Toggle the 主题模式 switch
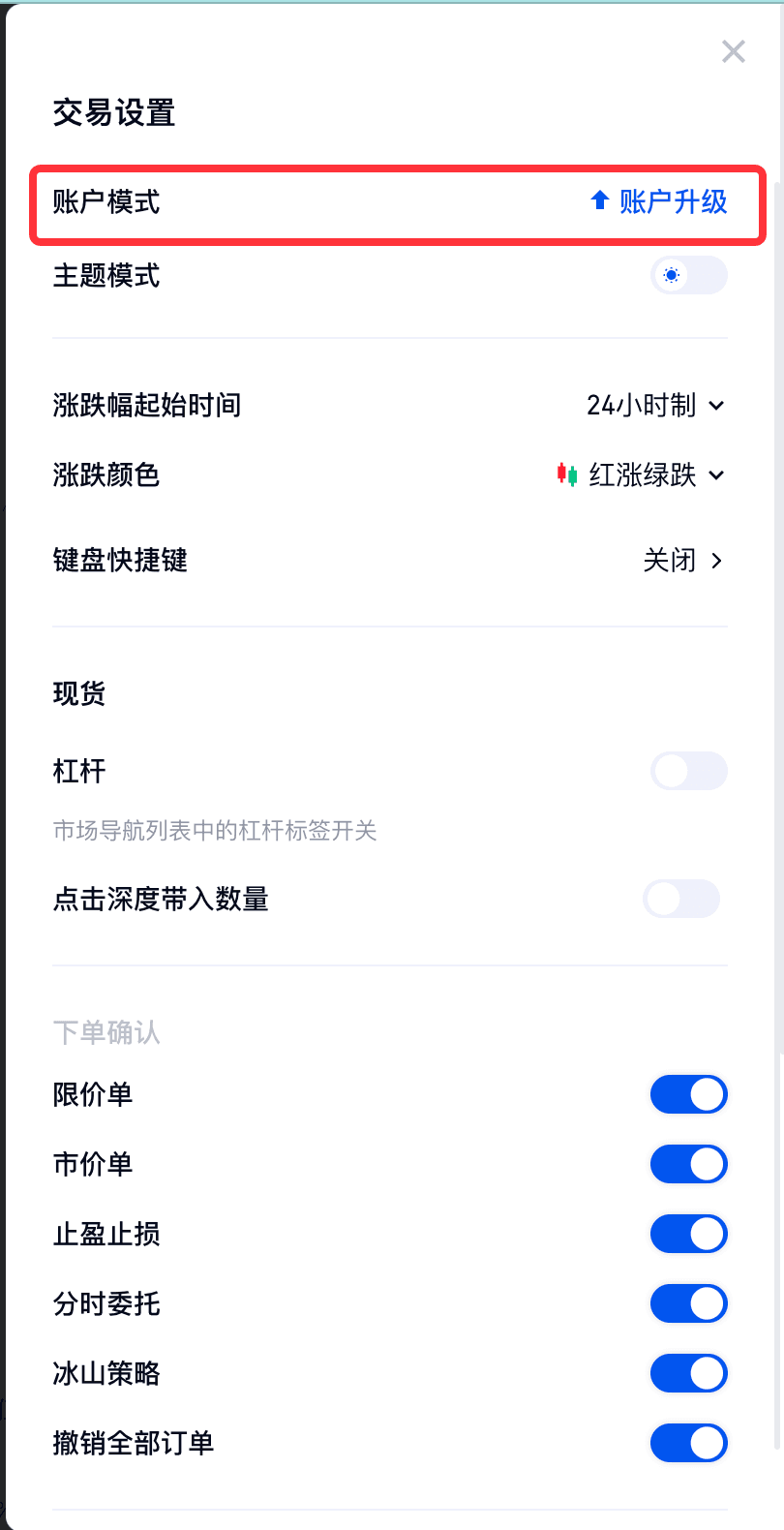This screenshot has height=1530, width=784. point(688,276)
